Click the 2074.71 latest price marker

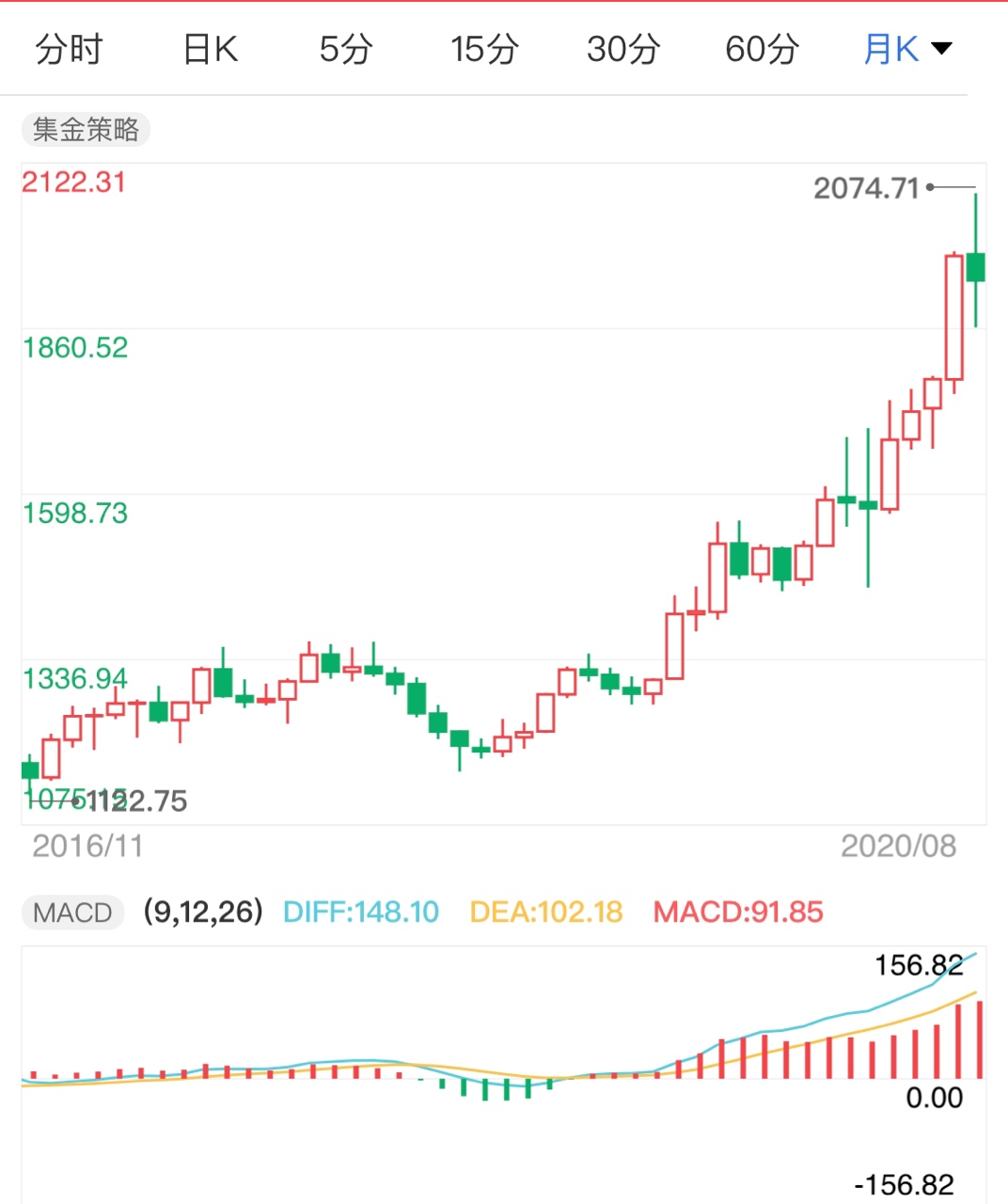tap(866, 188)
